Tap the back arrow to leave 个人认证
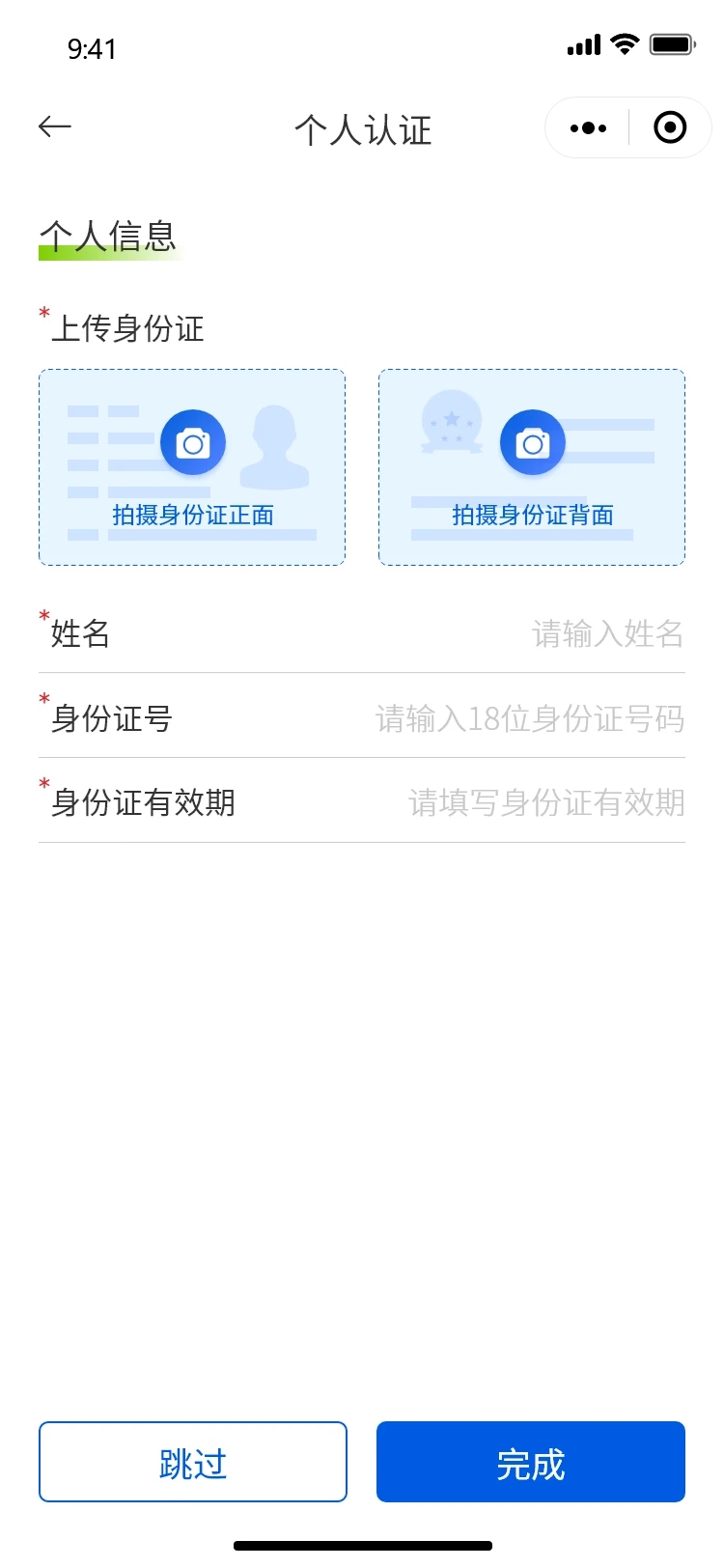724x1568 pixels. tap(55, 126)
